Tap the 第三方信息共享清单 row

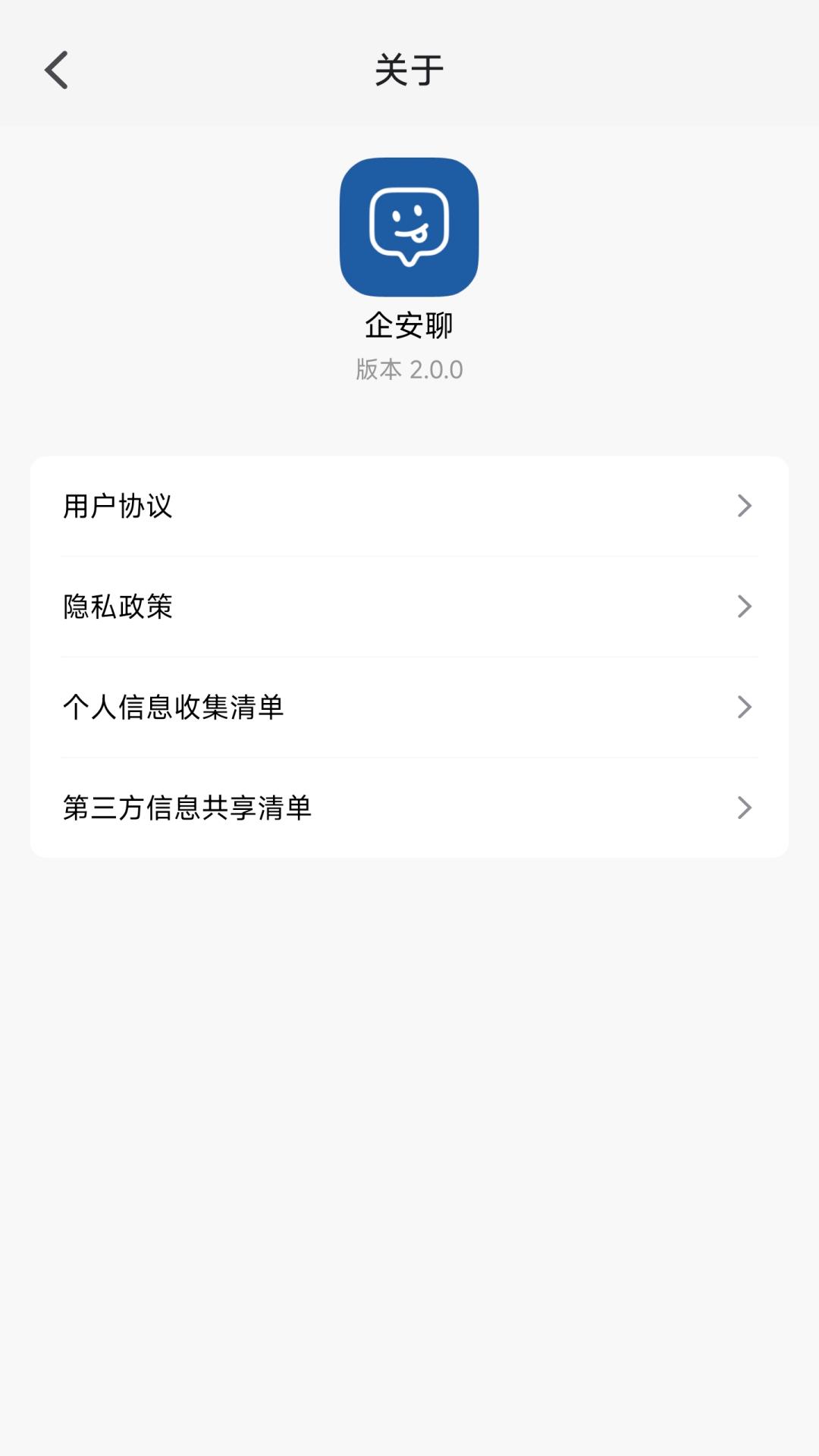303,808
